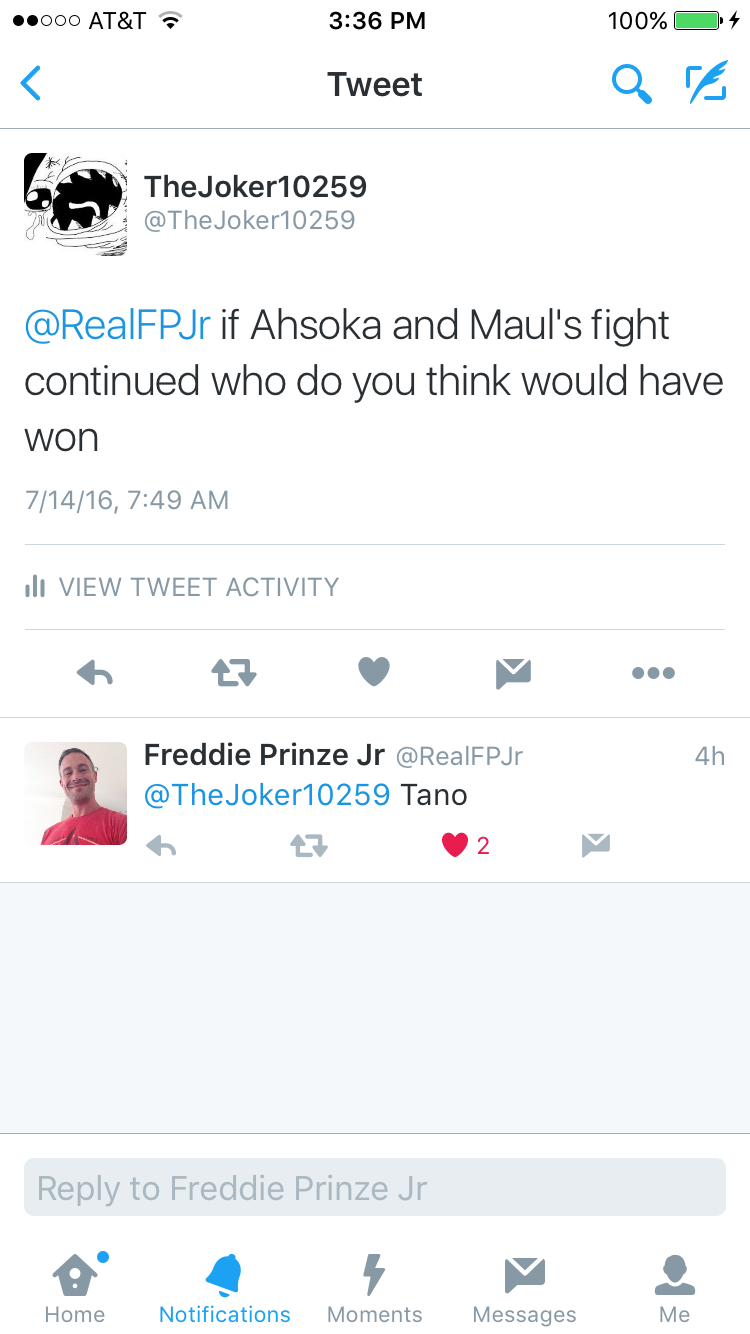
Task: Retweet Freddie Prinze Jr's reply
Action: click(308, 847)
